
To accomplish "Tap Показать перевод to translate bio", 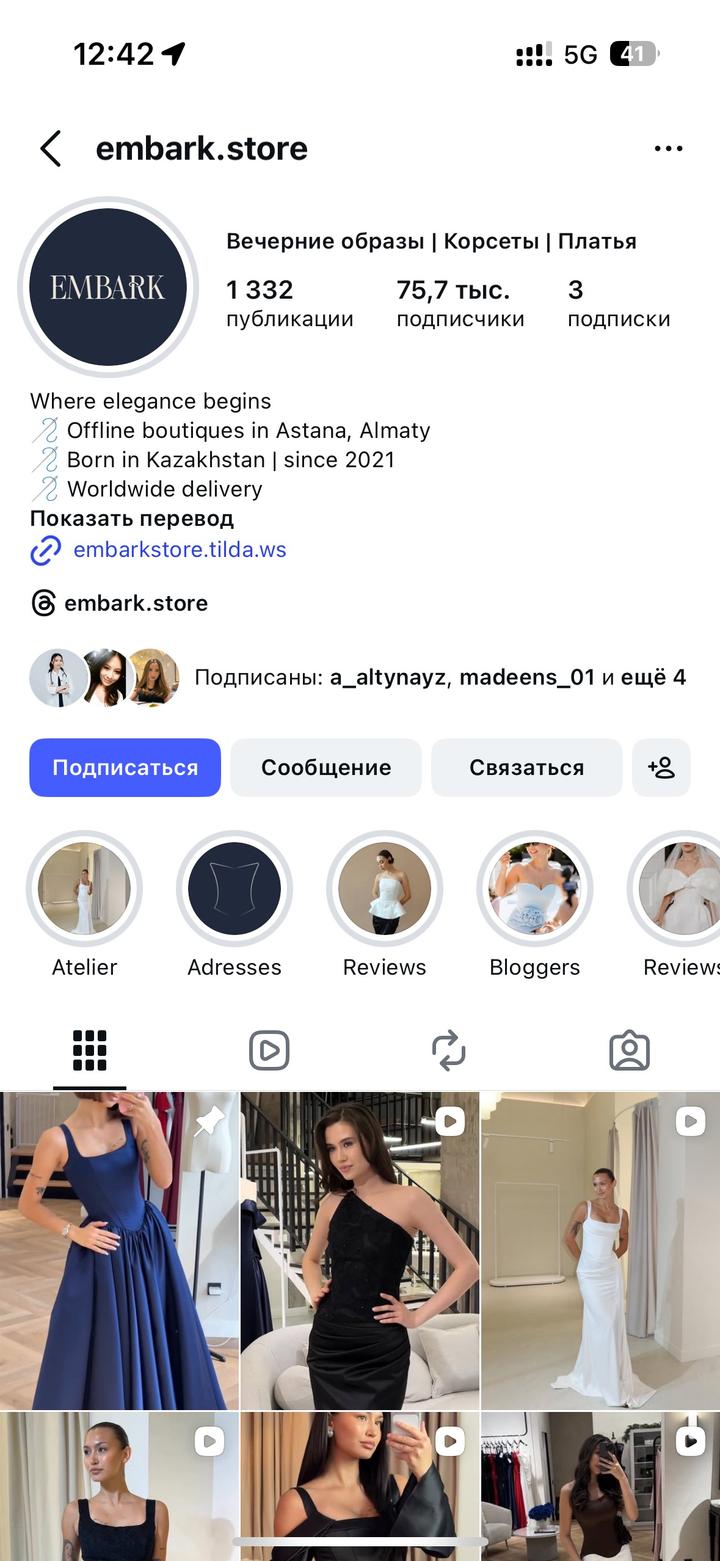I will coord(132,519).
